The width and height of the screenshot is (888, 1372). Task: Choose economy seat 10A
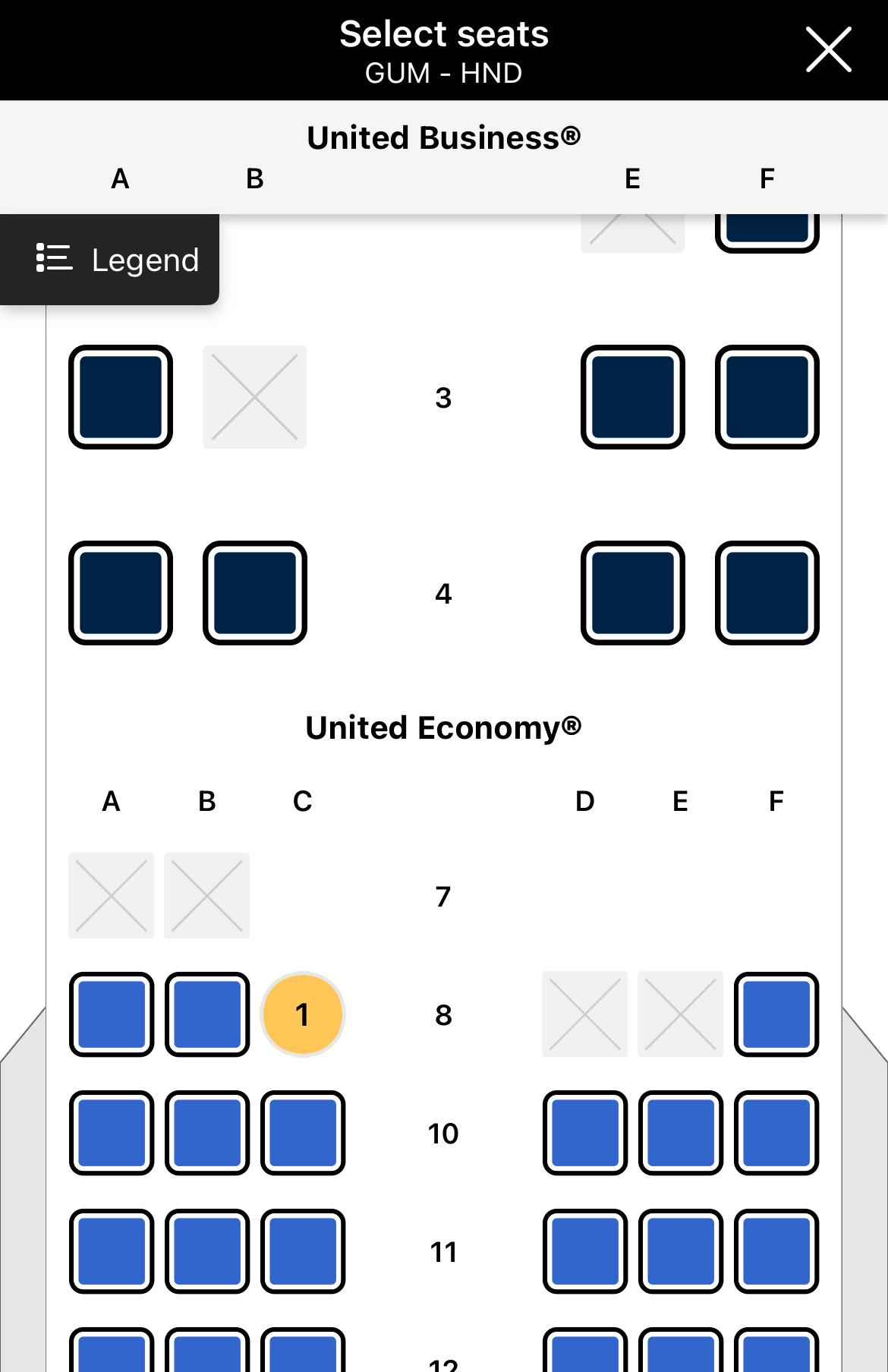pyautogui.click(x=112, y=1133)
